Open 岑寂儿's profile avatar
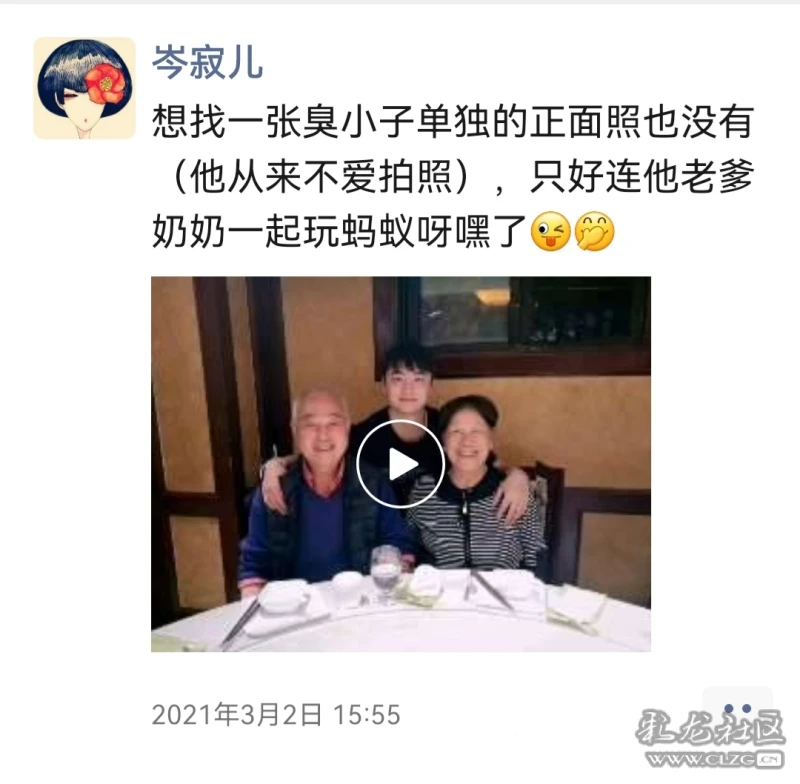 (84, 88)
